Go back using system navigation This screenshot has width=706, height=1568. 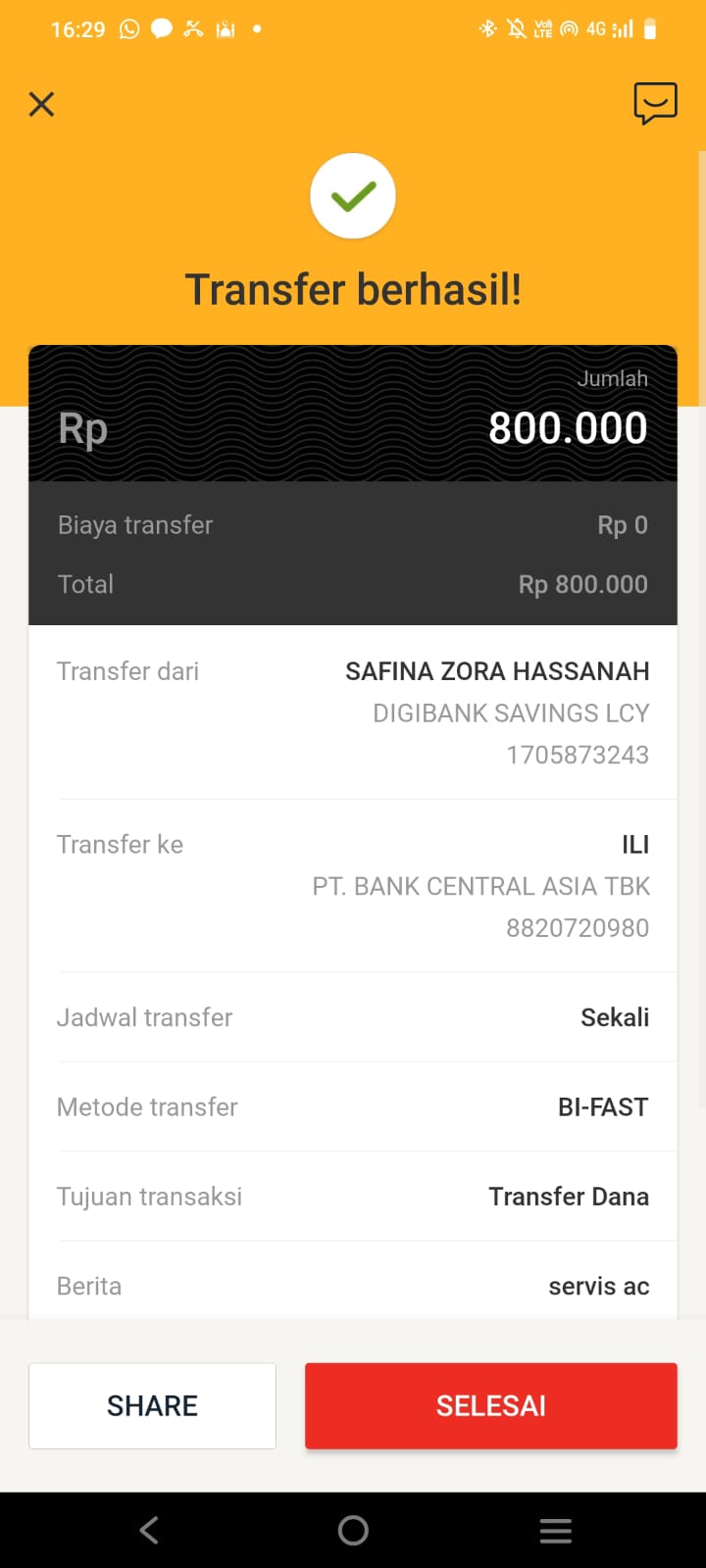pos(149,1530)
